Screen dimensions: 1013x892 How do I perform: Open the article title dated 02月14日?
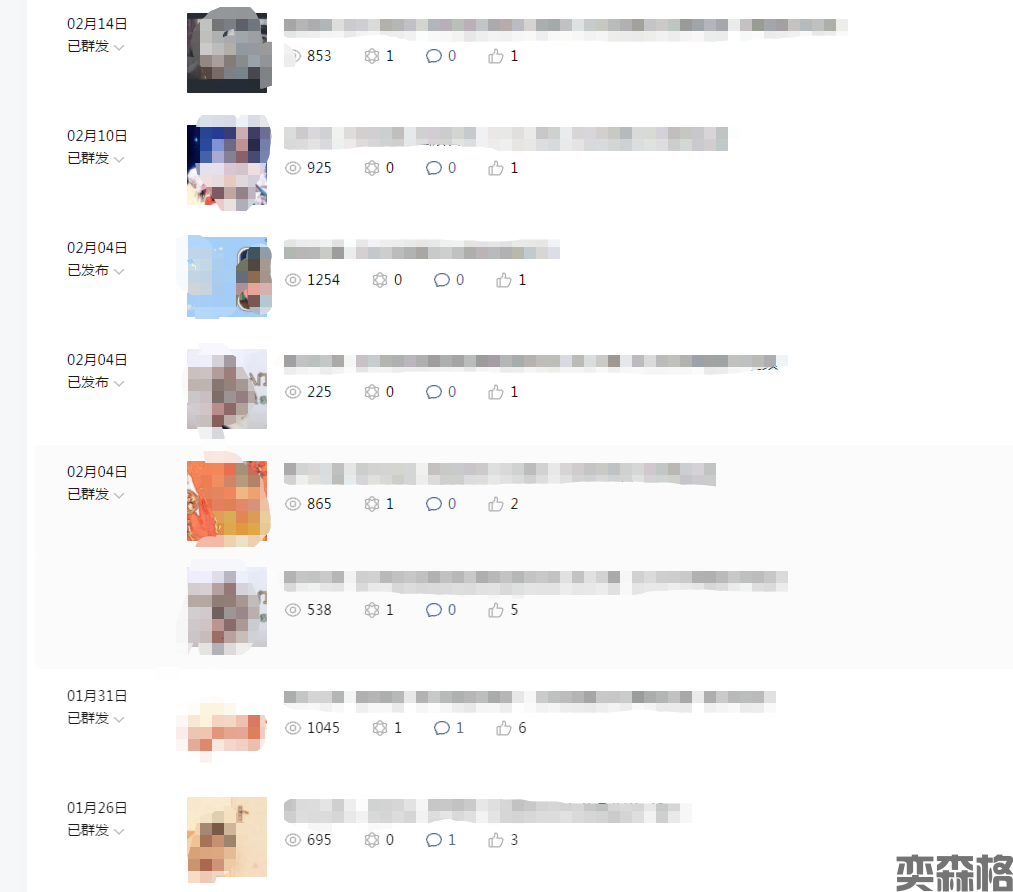point(565,26)
